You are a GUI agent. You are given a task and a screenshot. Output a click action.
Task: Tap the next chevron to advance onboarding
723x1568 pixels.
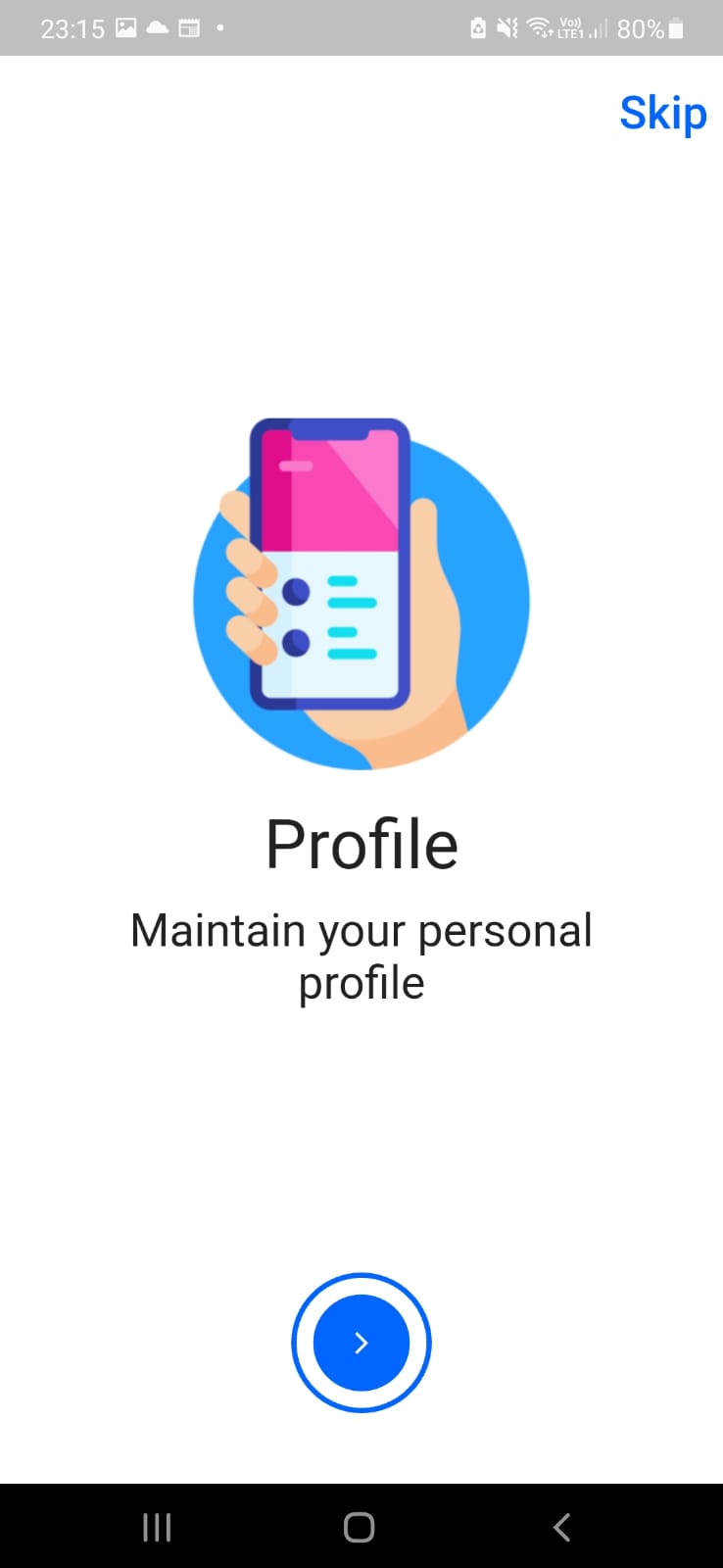click(x=361, y=1343)
